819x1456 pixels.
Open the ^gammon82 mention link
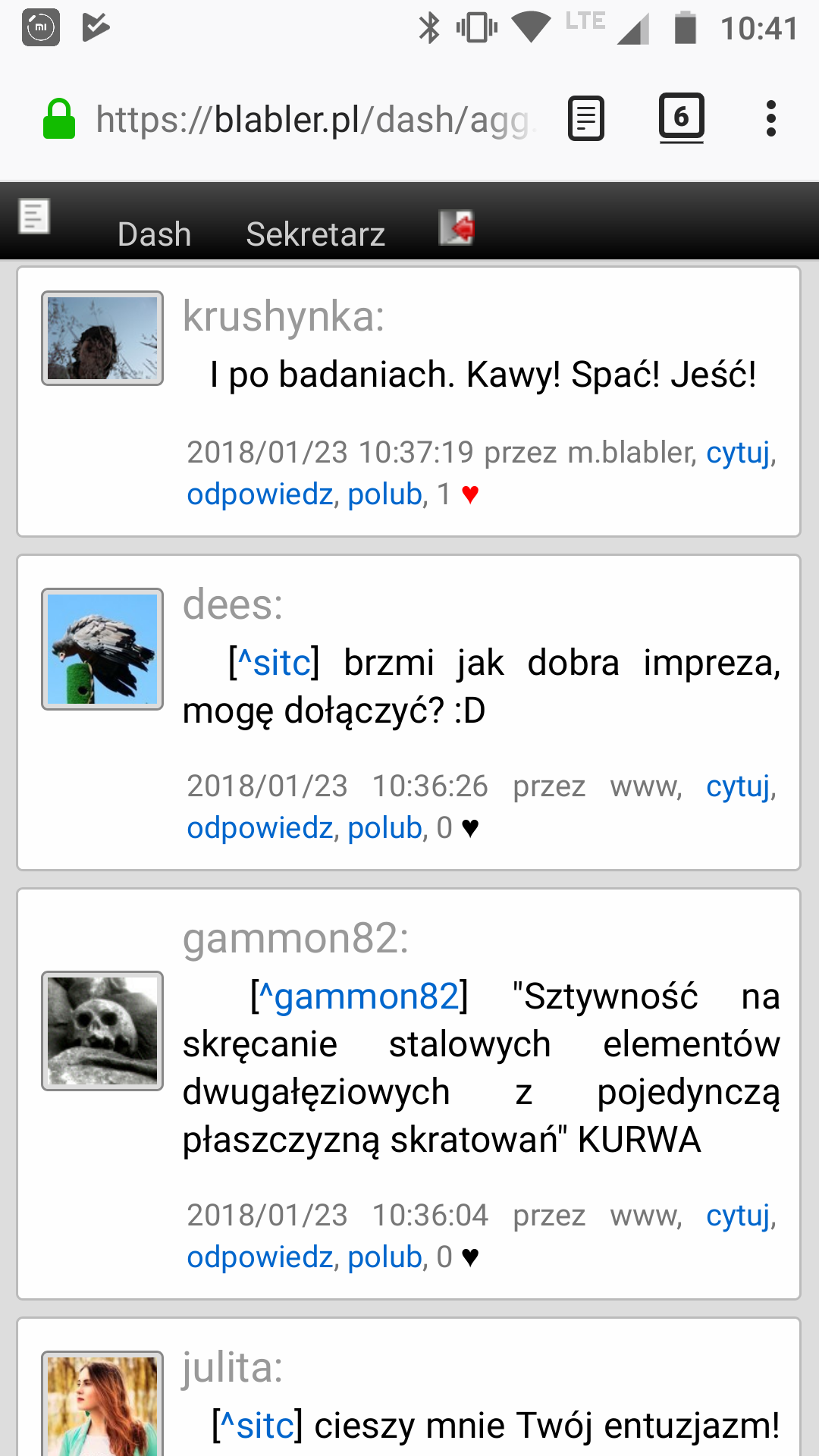tap(359, 996)
